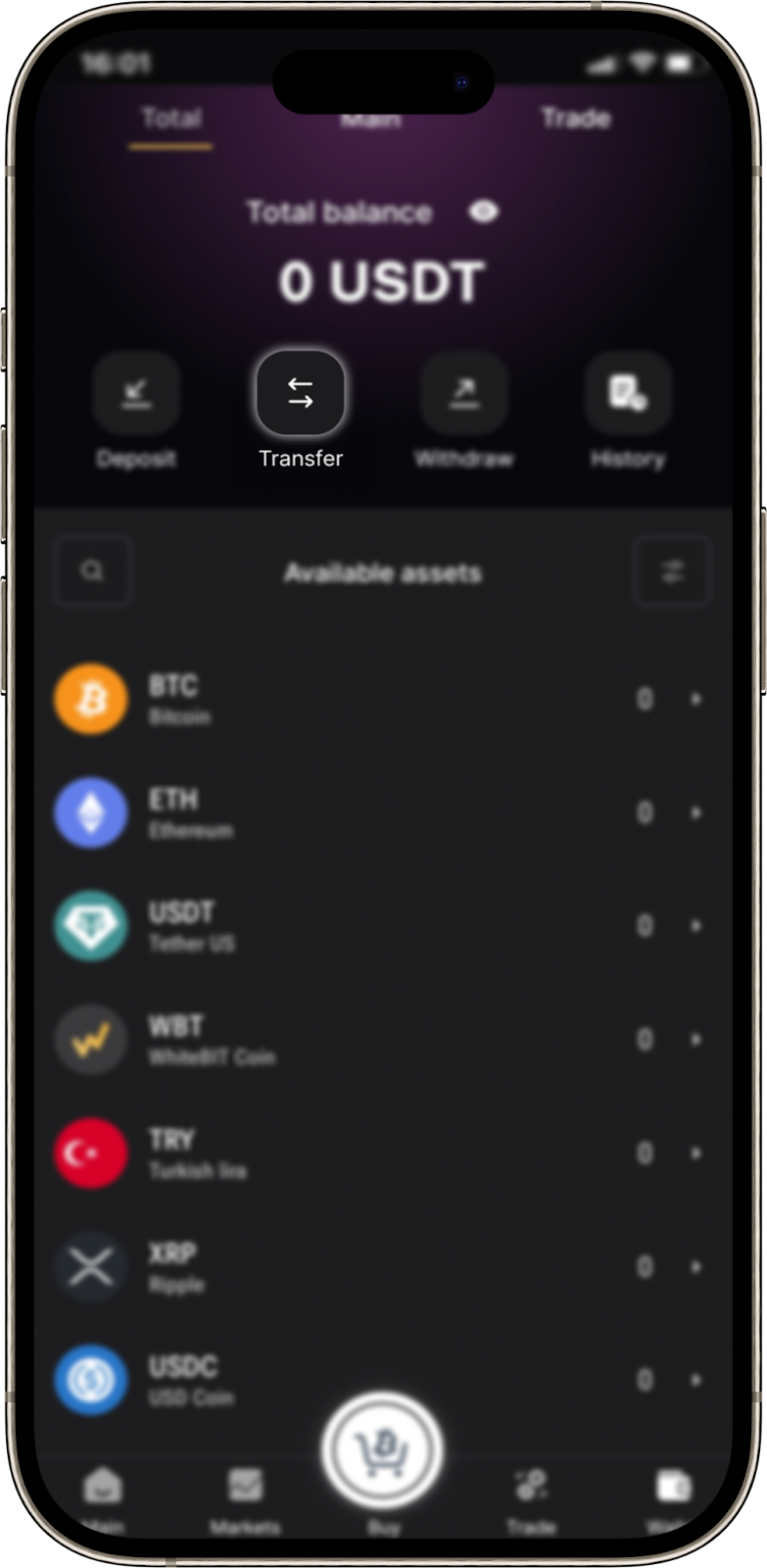Open the Withdraw option
The image size is (767, 1568).
point(463,394)
